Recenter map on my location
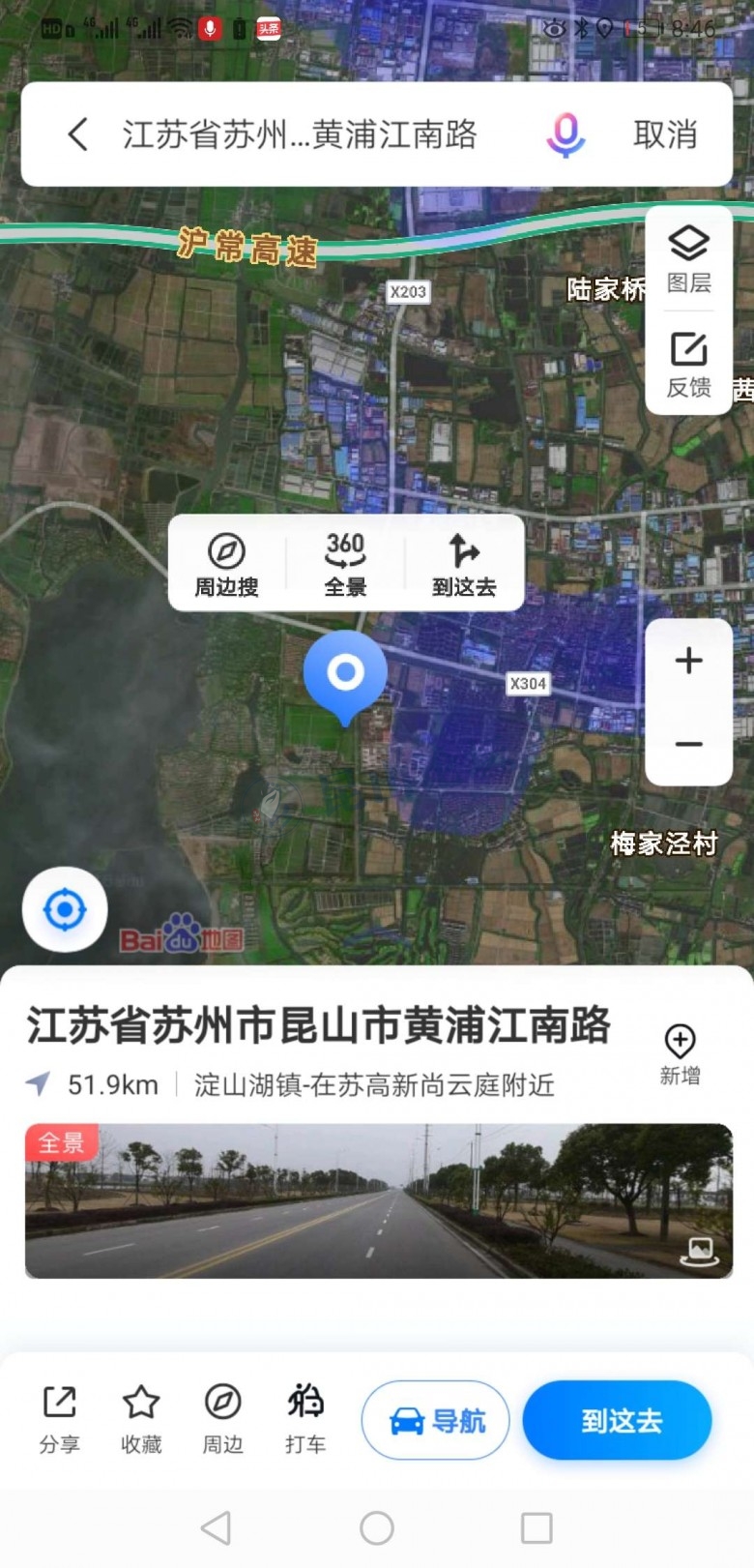754x1568 pixels. (65, 909)
